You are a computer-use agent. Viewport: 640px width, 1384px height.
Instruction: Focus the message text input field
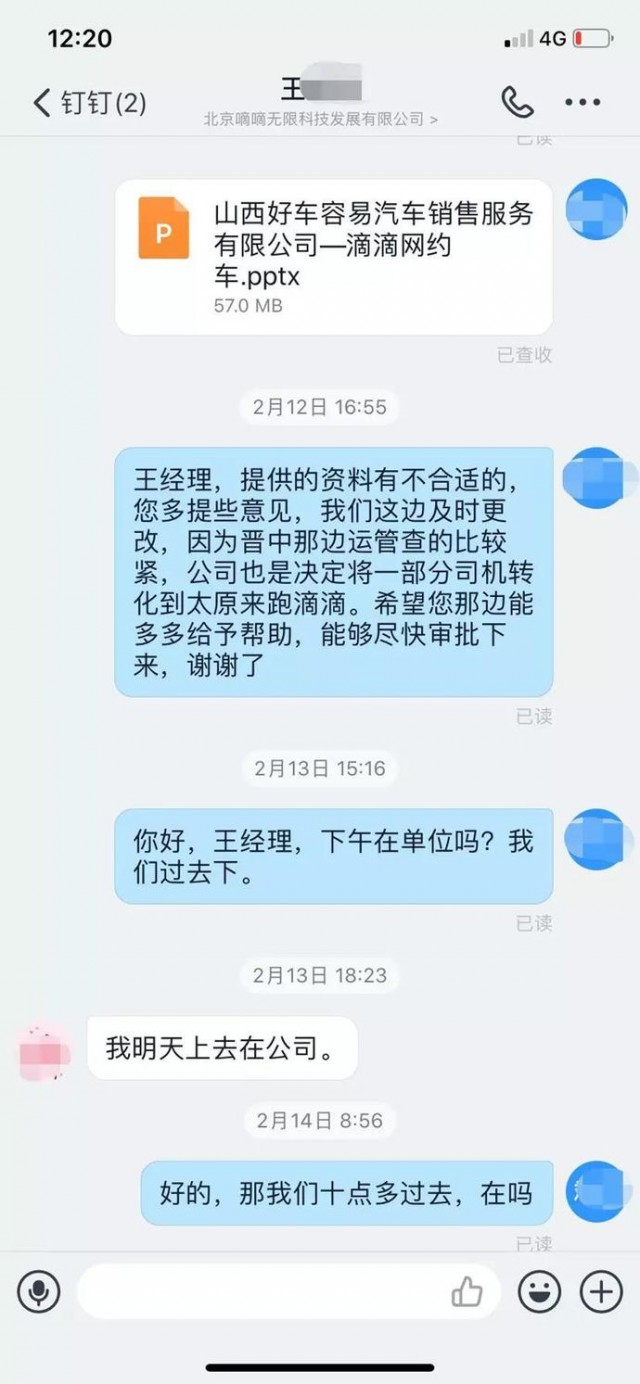tap(260, 1293)
